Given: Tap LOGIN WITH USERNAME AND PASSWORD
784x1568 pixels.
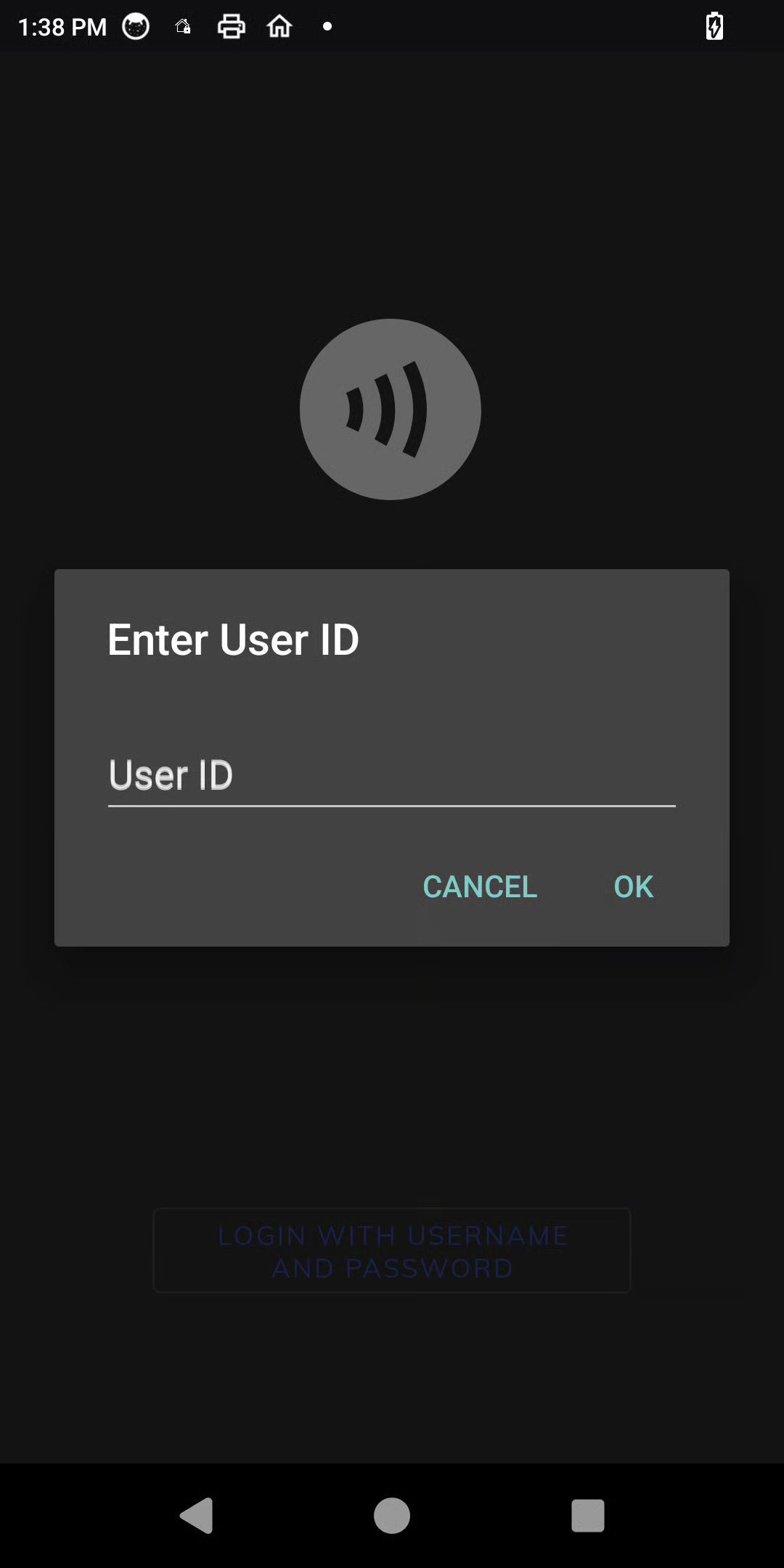Looking at the screenshot, I should click(392, 1251).
